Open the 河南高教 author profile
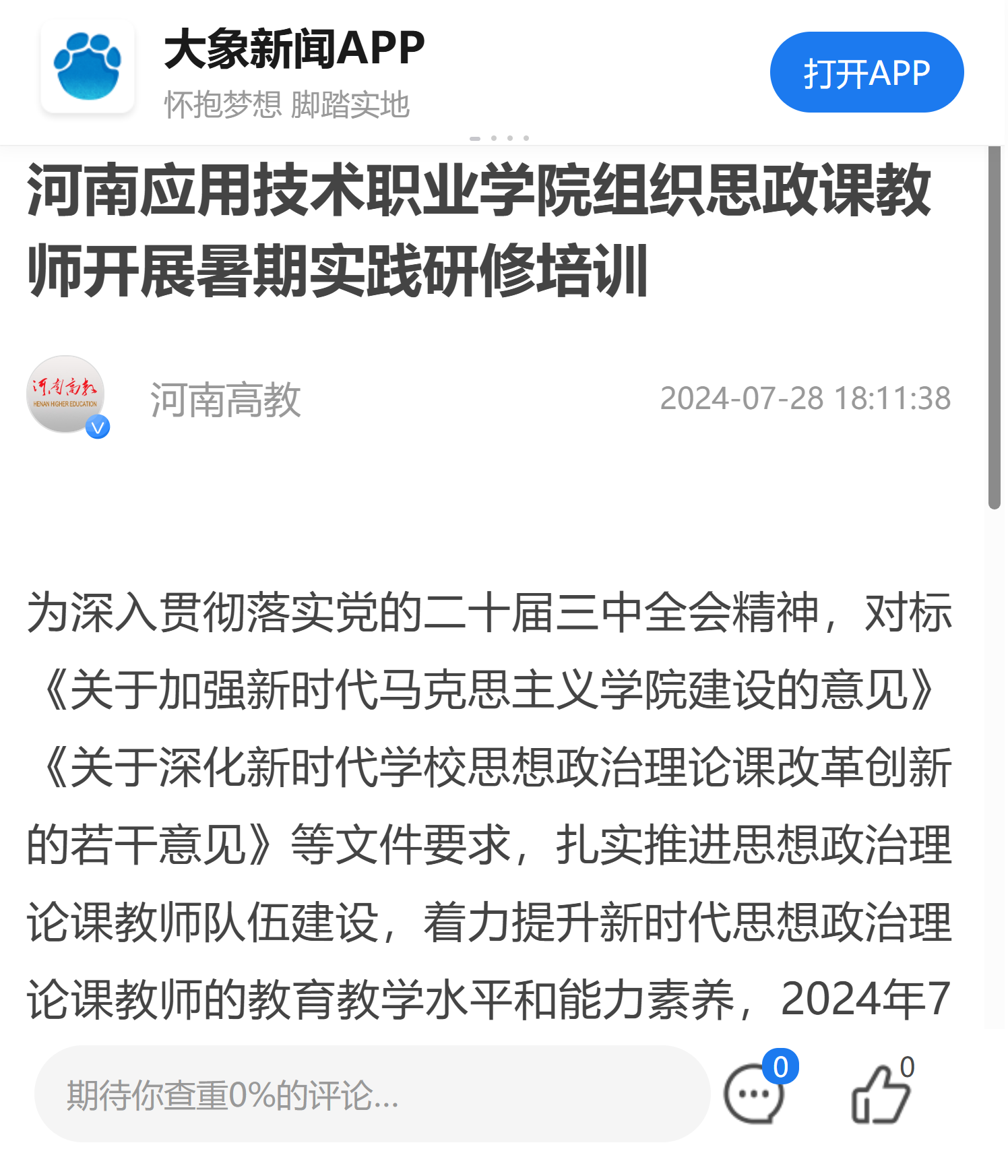Screen dimensions: 1008x1176 tap(225, 400)
